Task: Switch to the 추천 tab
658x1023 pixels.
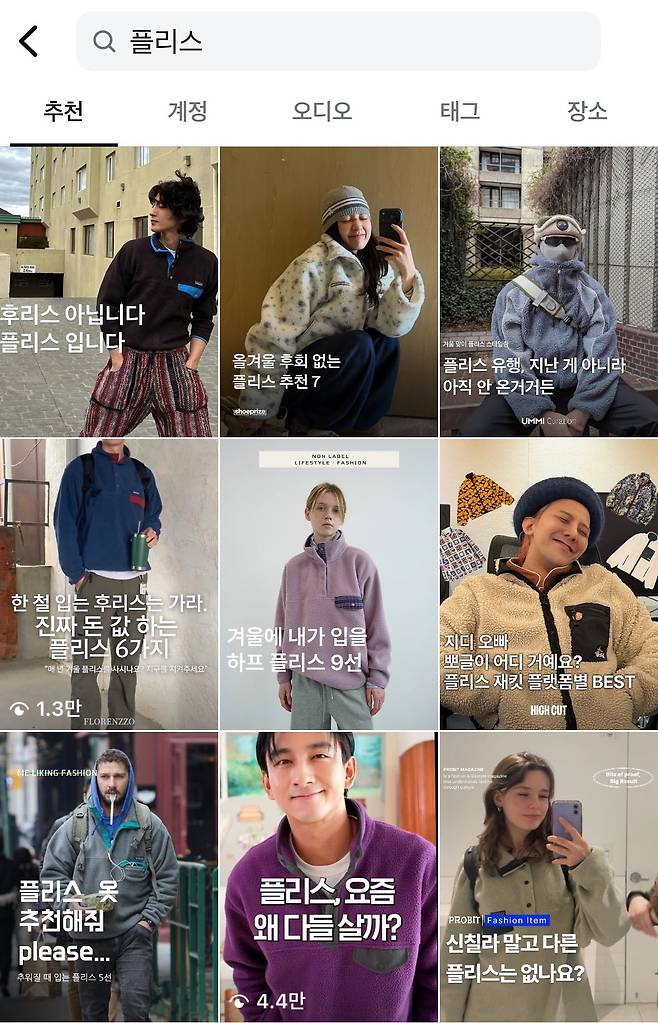Action: point(63,111)
